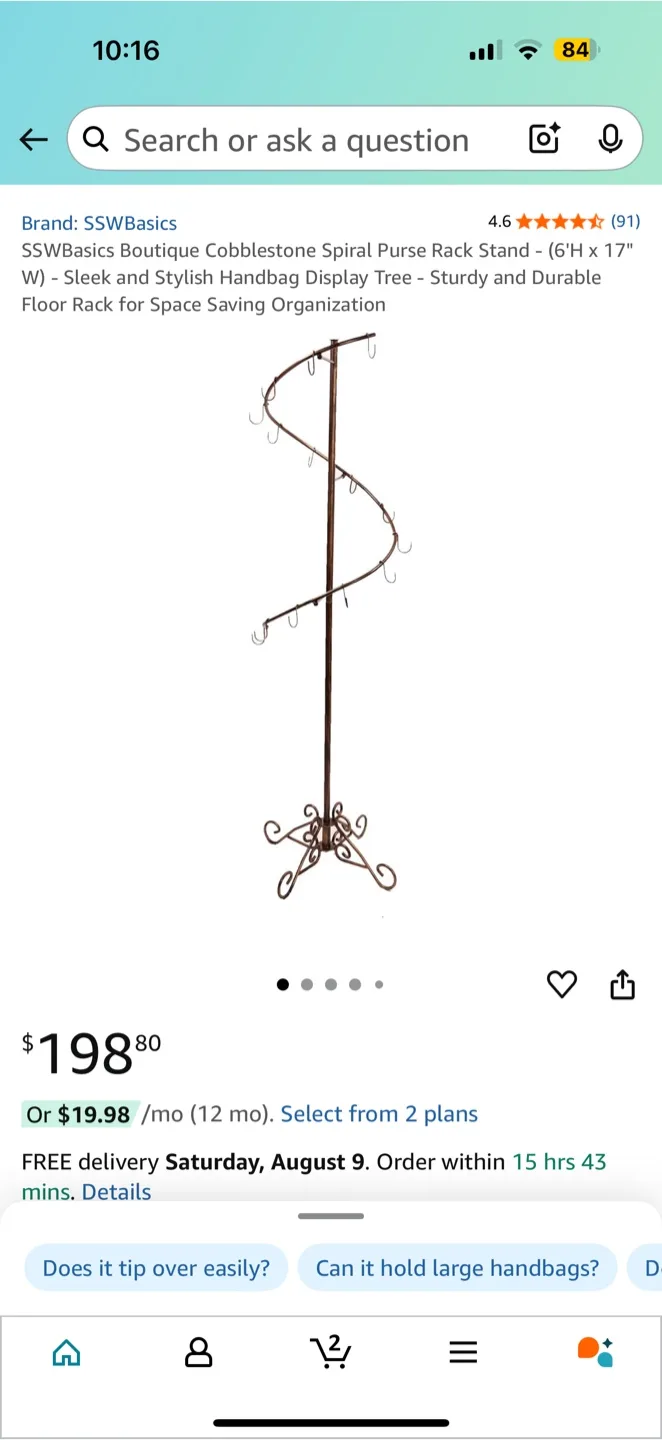Switch to the Home tab

pyautogui.click(x=66, y=1353)
